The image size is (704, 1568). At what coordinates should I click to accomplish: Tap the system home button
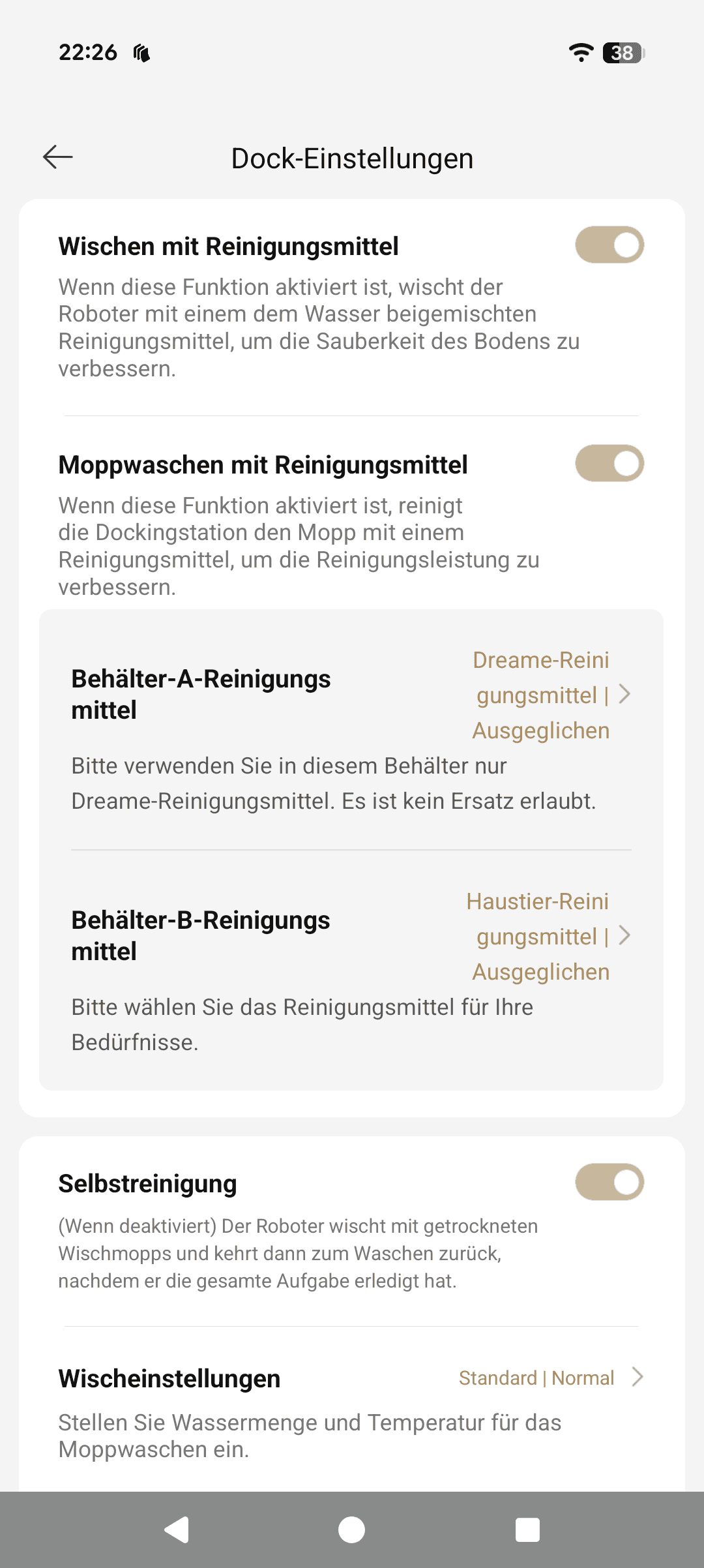(352, 1530)
